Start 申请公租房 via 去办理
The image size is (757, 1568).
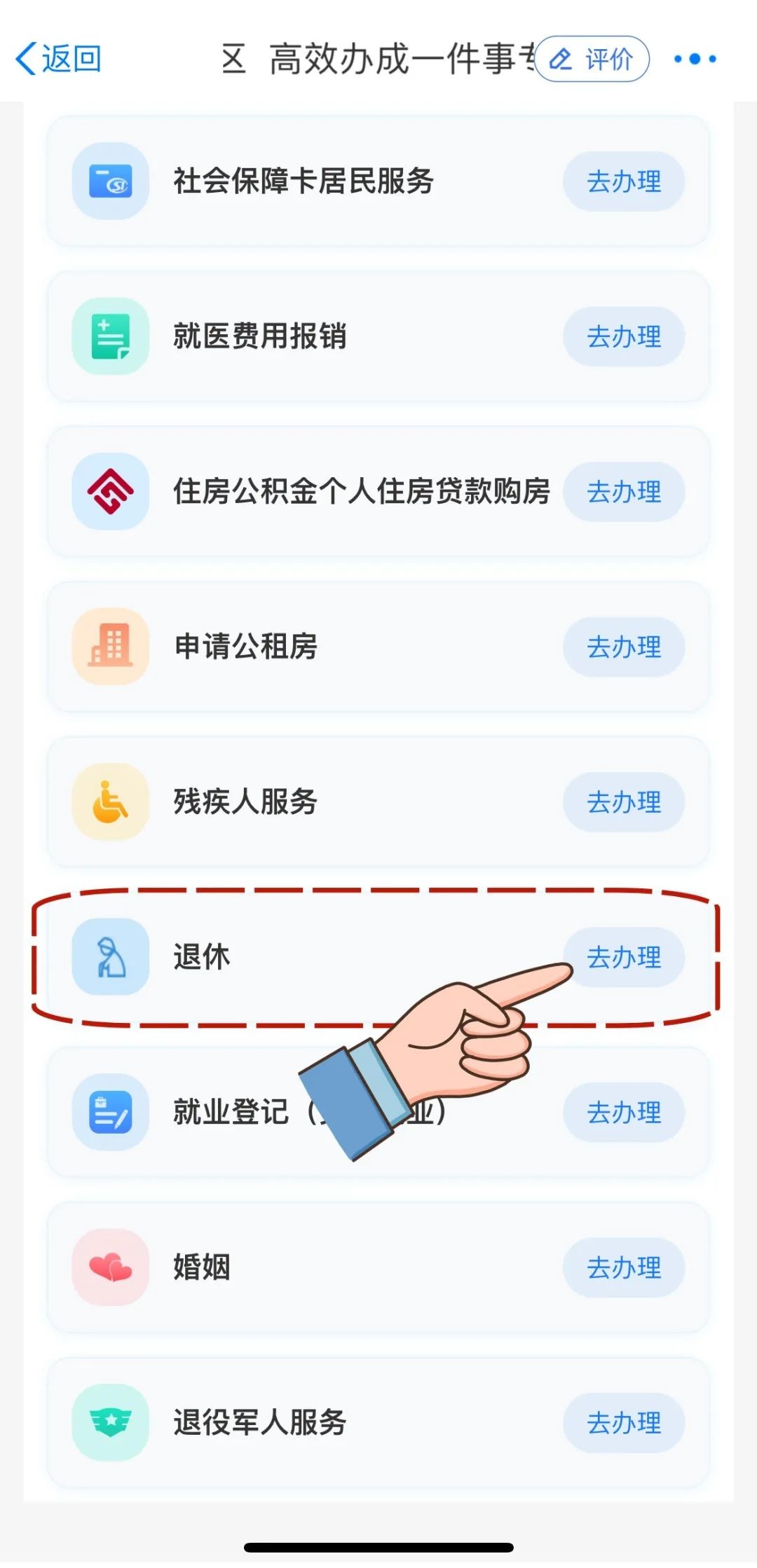[623, 647]
